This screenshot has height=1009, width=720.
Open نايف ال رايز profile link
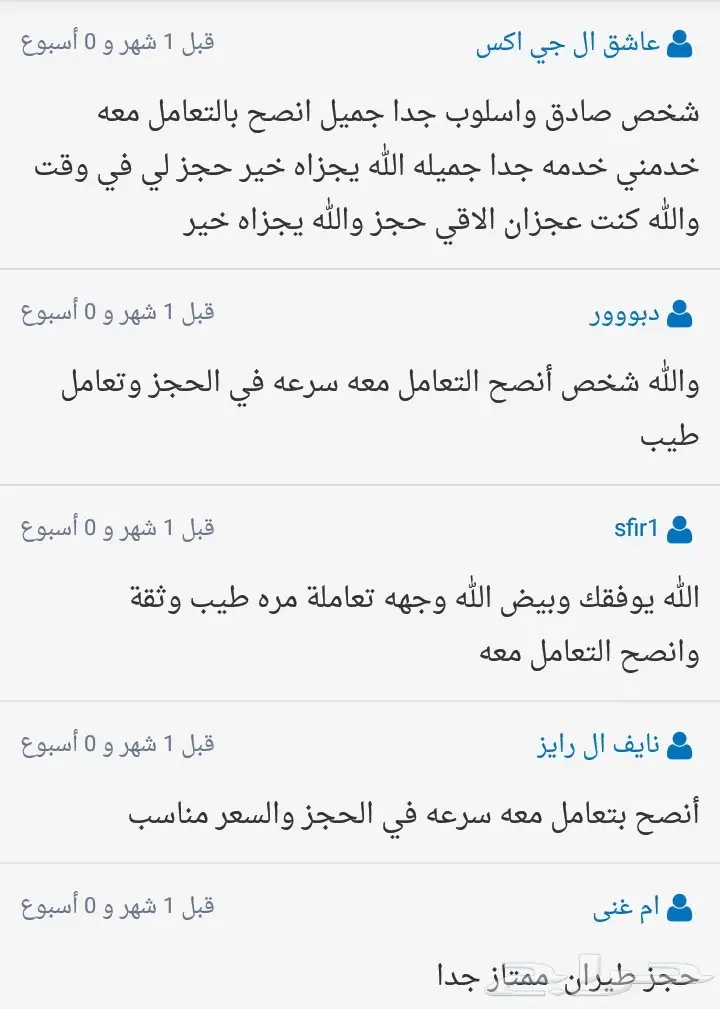click(601, 744)
